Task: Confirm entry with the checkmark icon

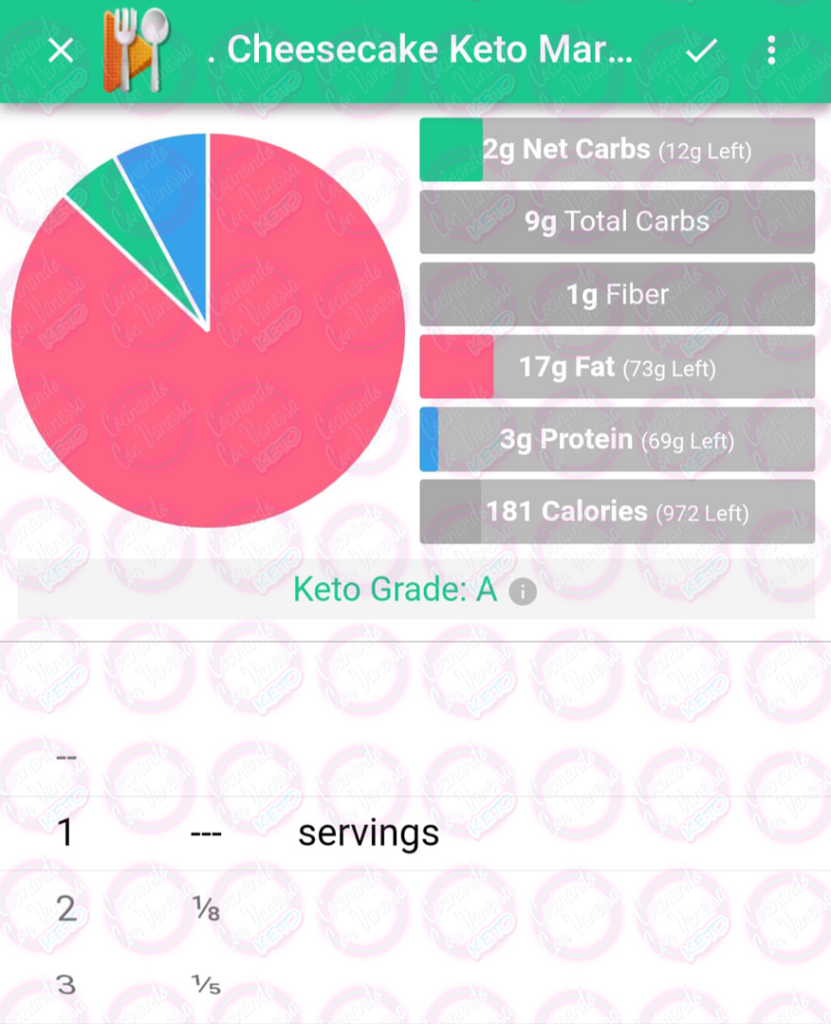Action: pos(701,50)
